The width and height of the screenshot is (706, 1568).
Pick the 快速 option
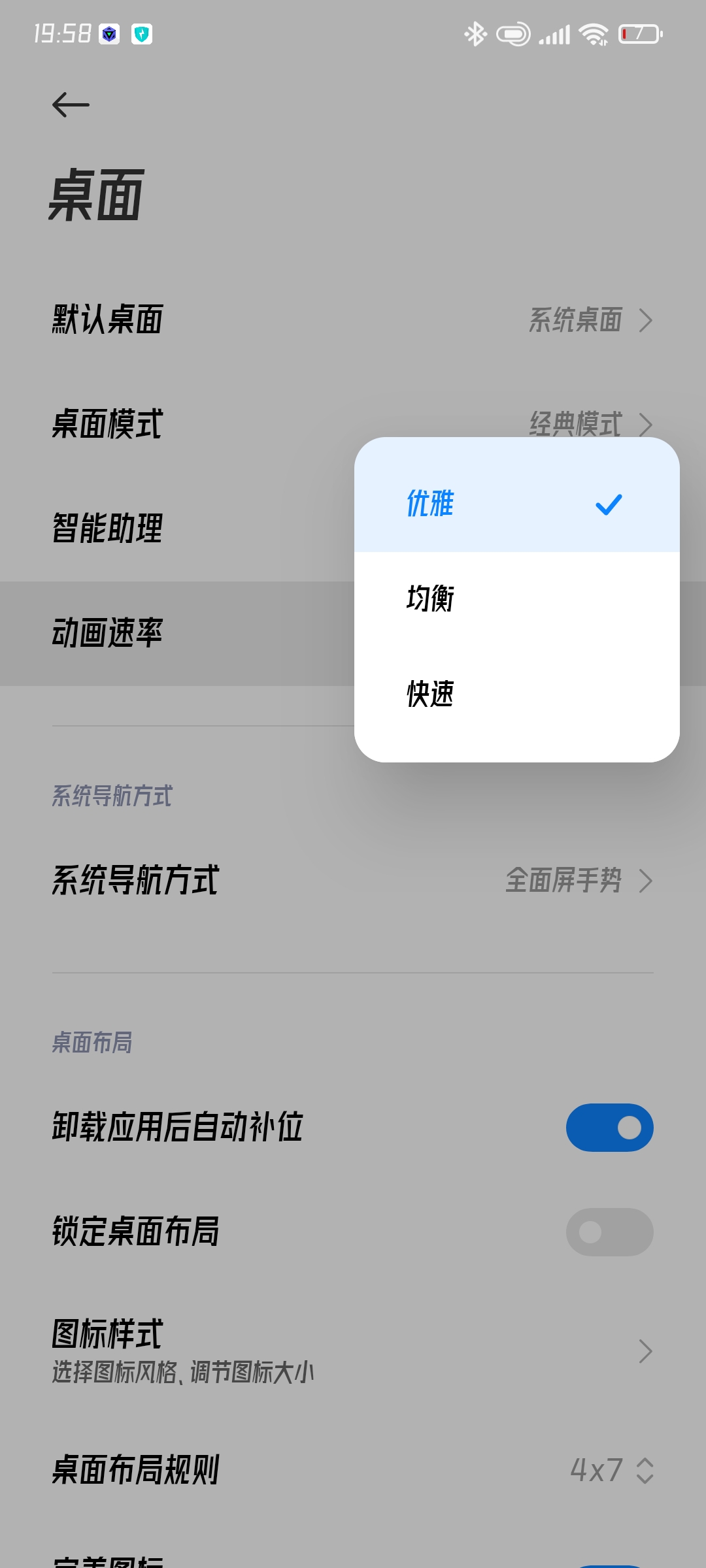[516, 694]
